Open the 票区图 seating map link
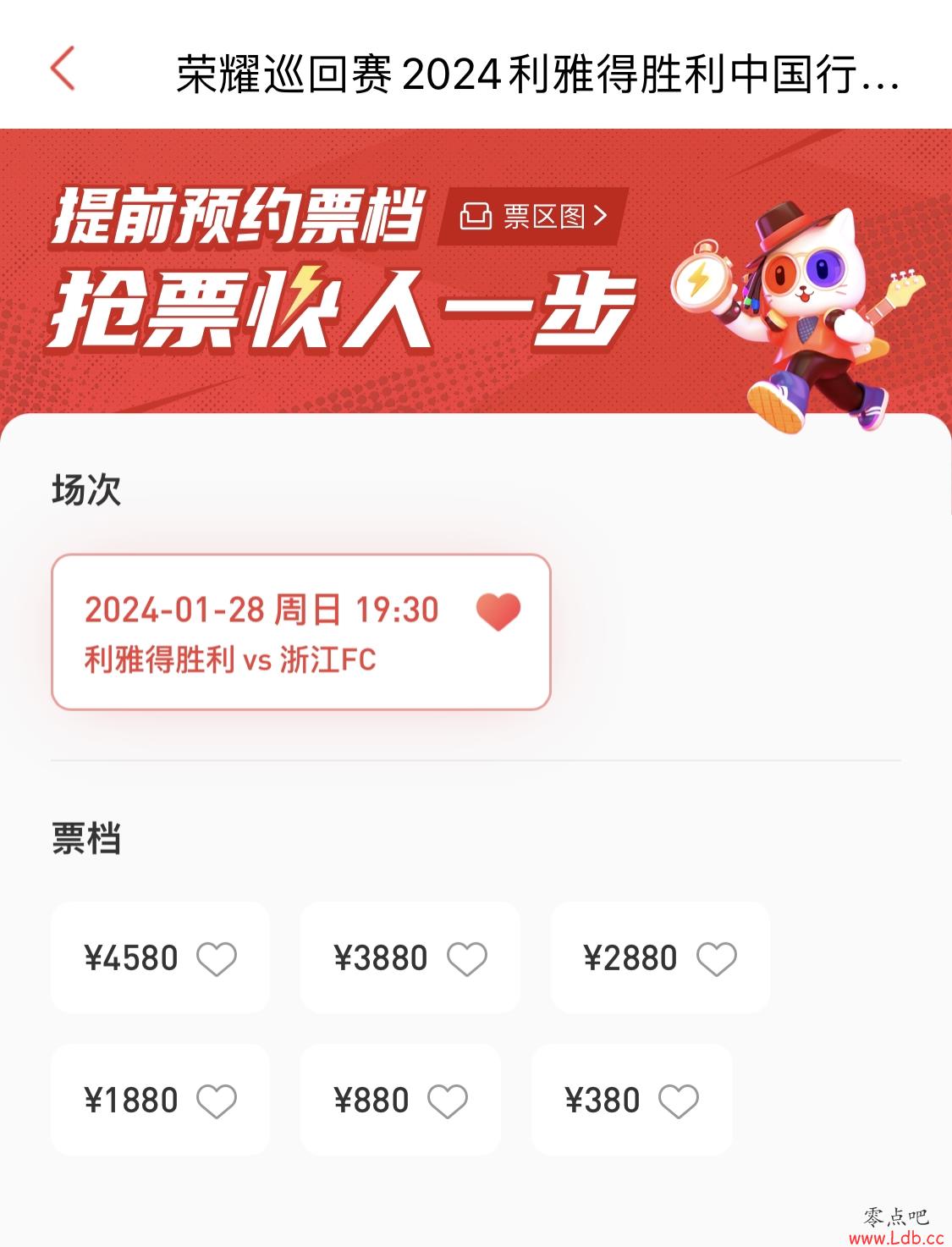The width and height of the screenshot is (952, 1247). tap(533, 217)
